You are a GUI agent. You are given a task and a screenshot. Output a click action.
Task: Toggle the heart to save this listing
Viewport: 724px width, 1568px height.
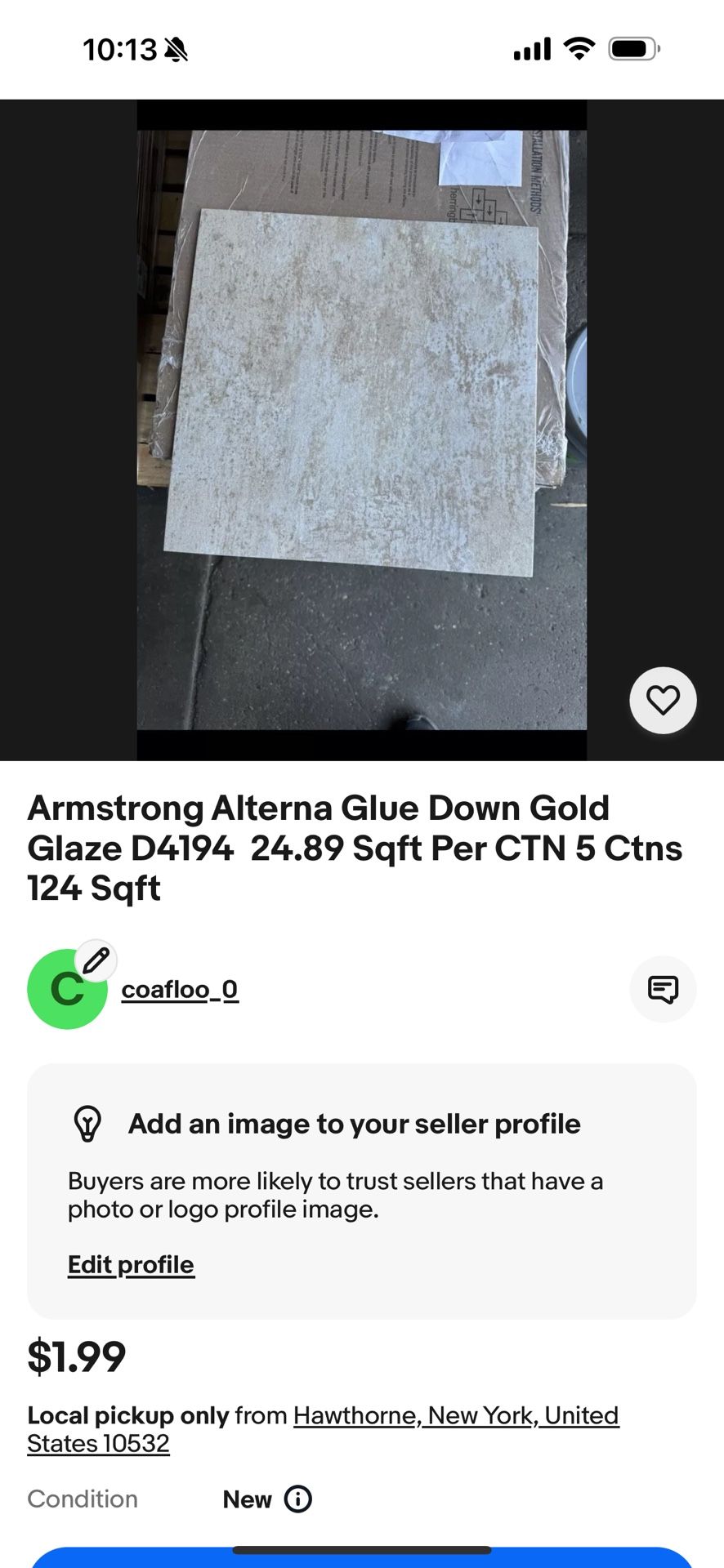[663, 700]
